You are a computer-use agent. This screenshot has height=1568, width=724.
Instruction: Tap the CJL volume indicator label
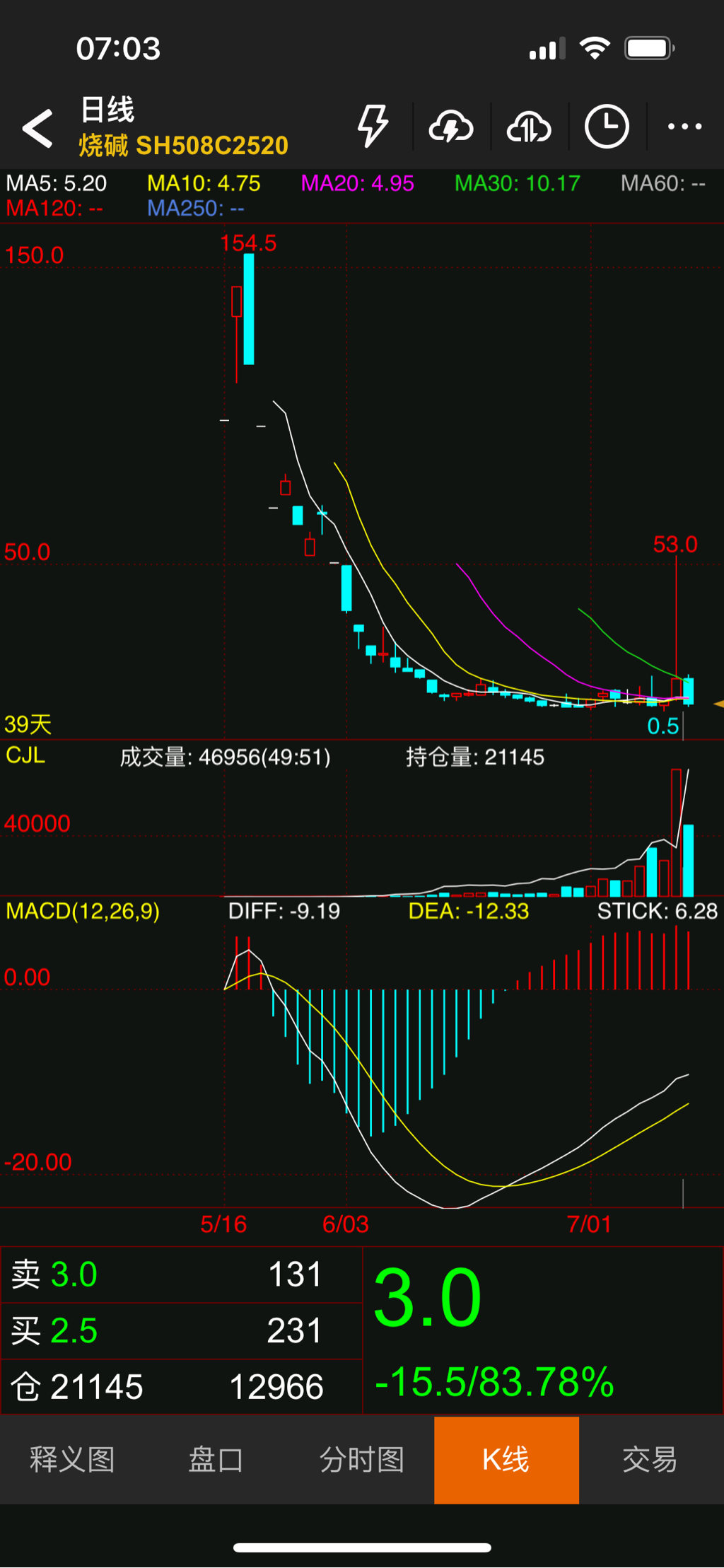[25, 755]
